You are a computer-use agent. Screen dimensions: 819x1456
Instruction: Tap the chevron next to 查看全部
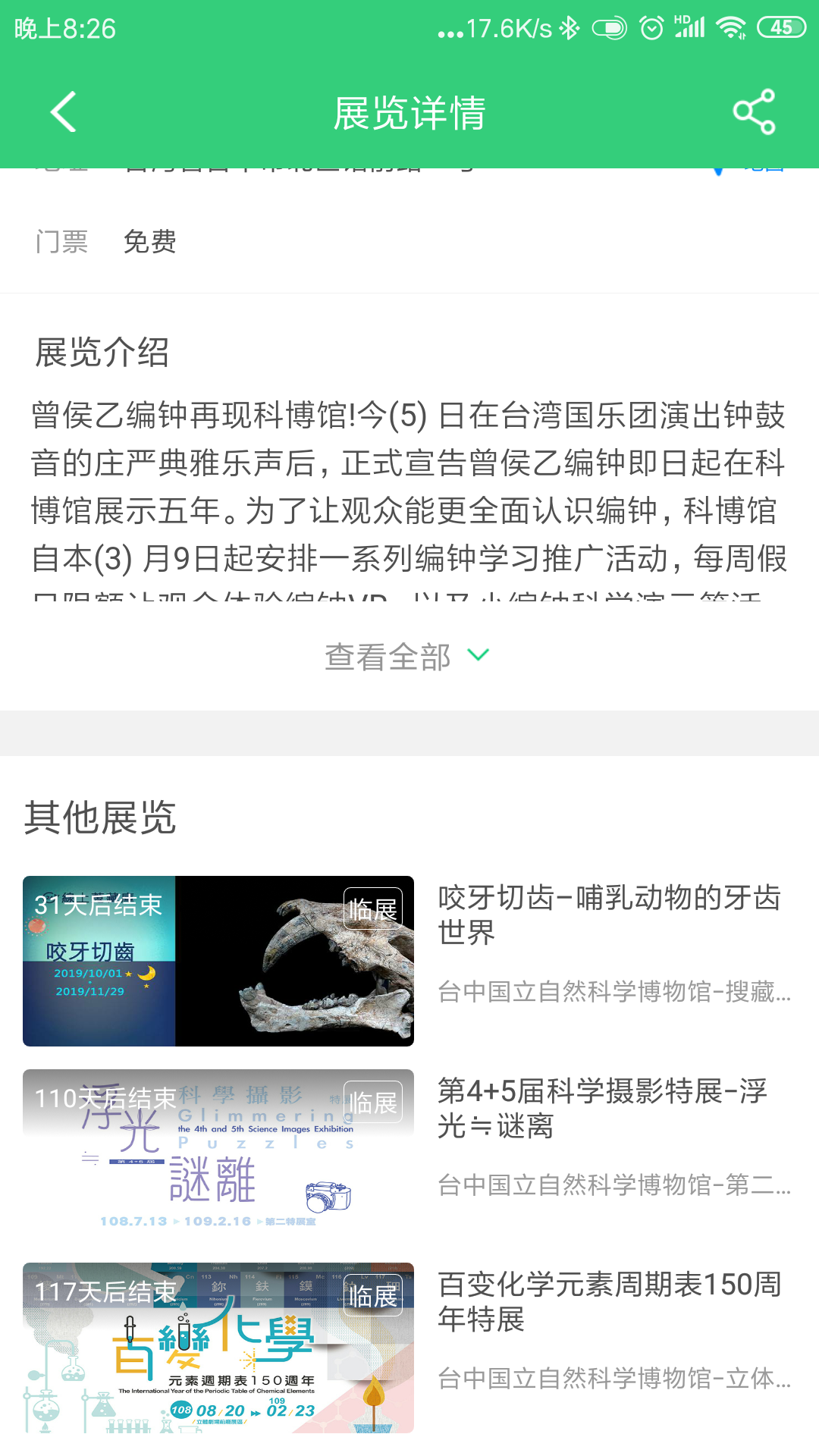point(478,655)
